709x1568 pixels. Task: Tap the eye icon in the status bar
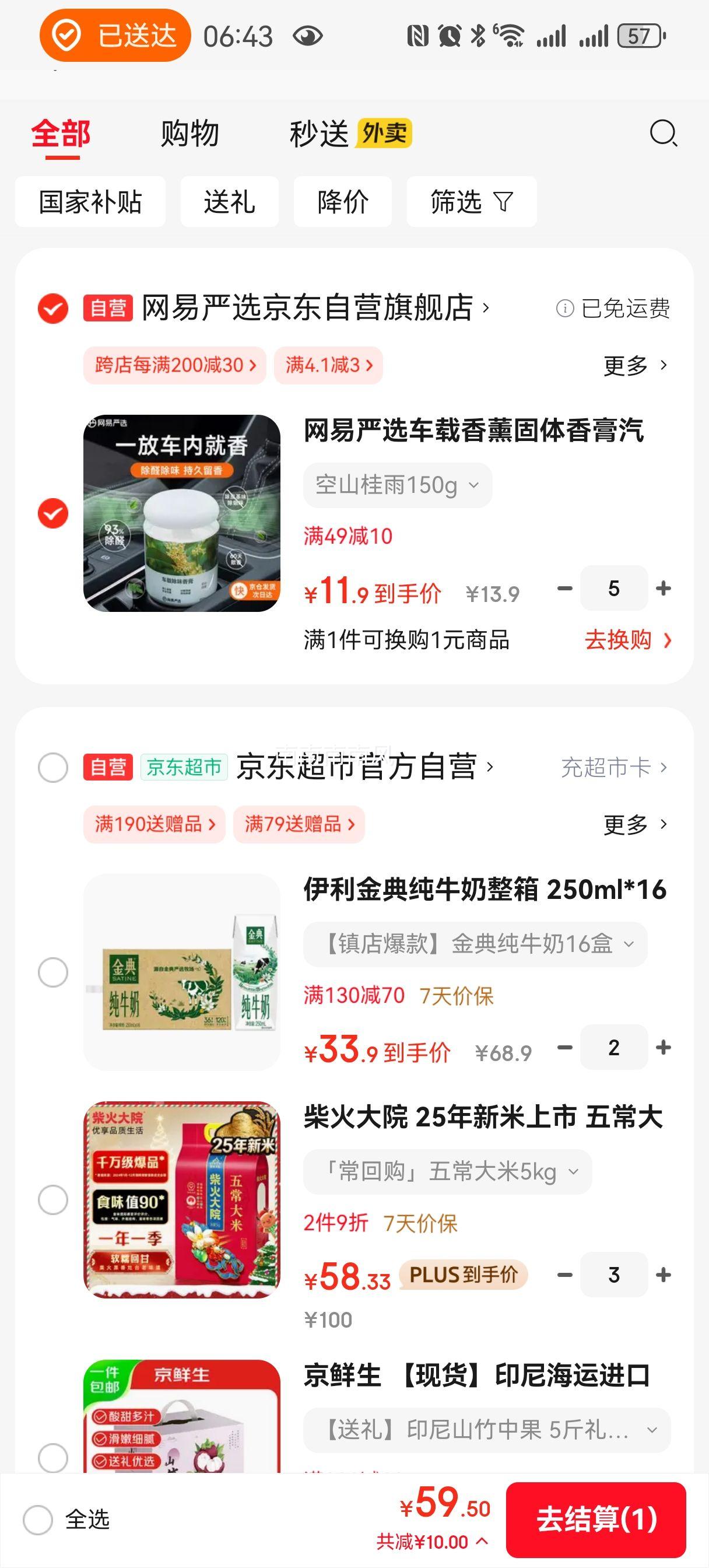pos(307,37)
